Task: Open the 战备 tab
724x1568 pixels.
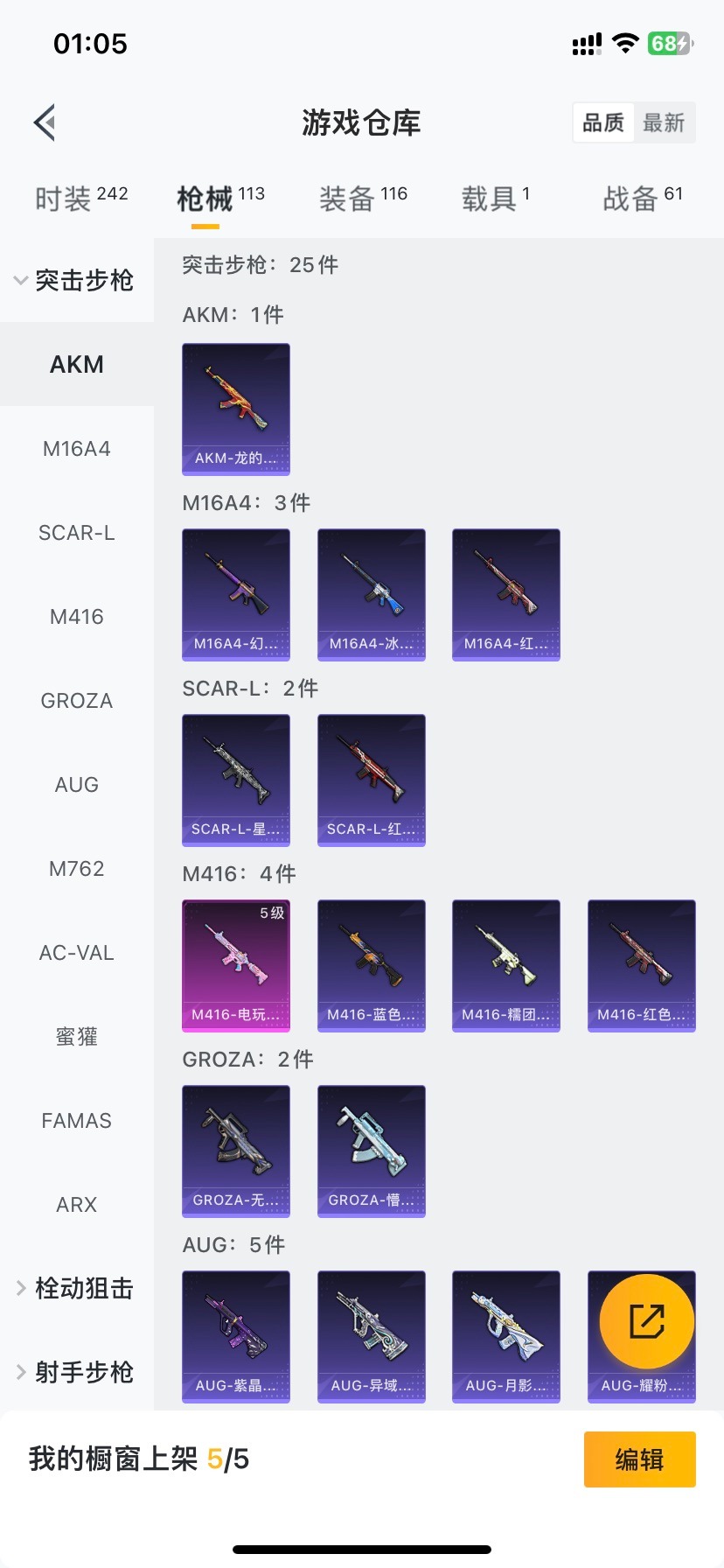Action: (x=643, y=199)
